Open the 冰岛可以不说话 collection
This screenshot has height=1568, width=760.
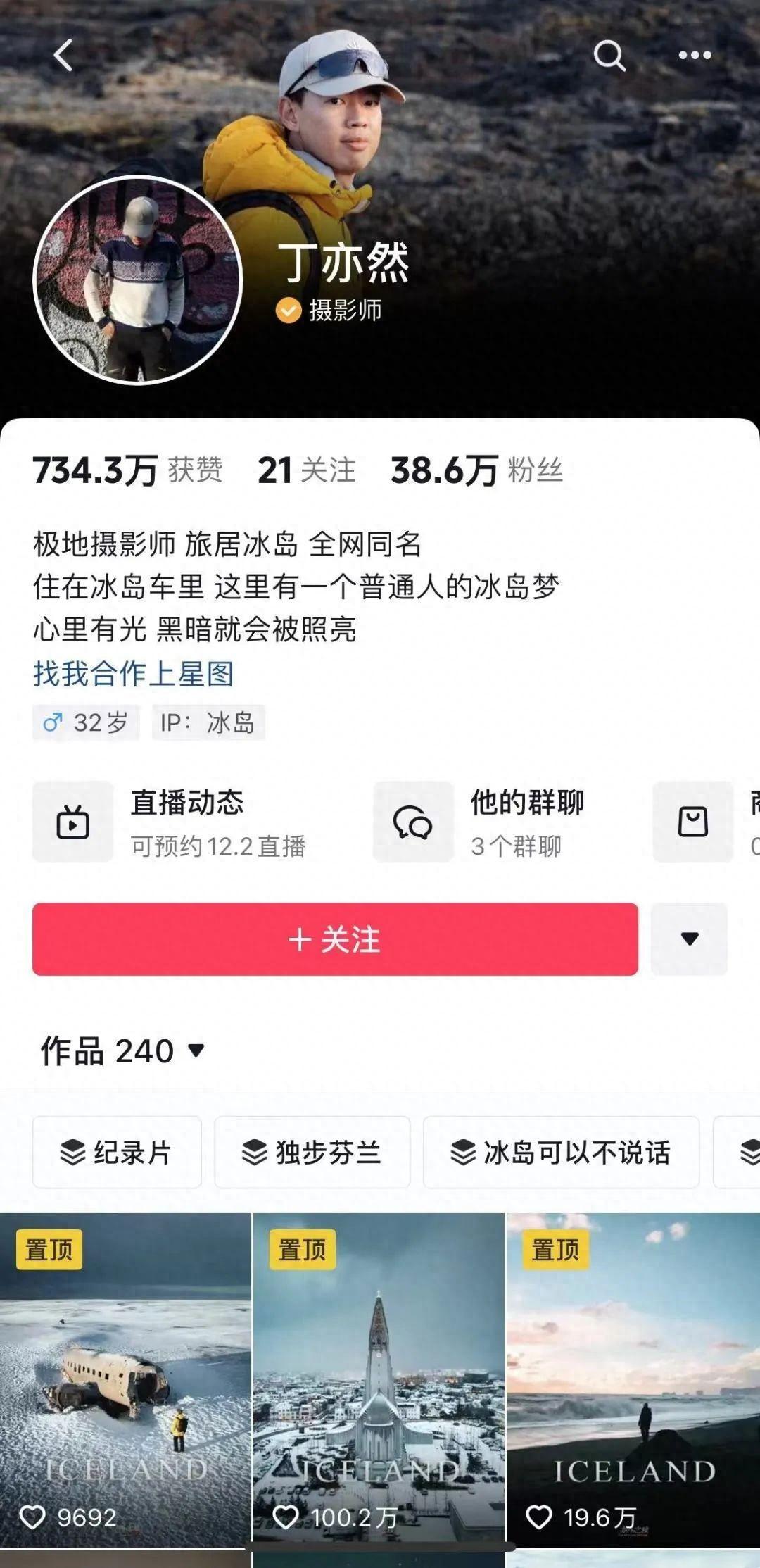pyautogui.click(x=561, y=1153)
